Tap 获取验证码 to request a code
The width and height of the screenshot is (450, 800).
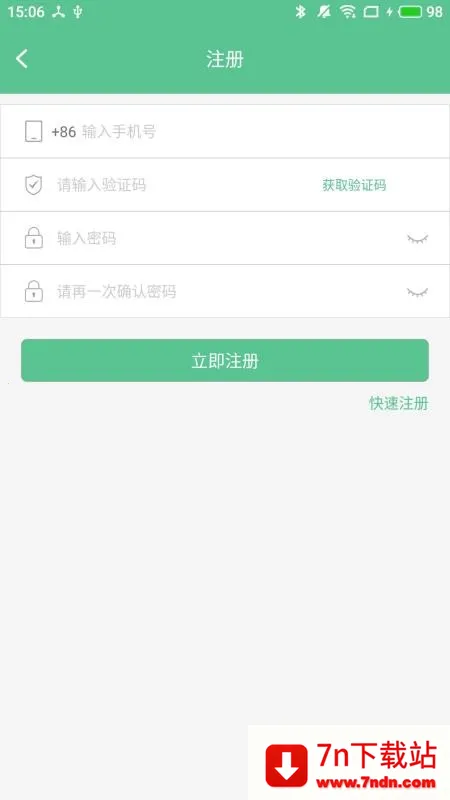[354, 185]
